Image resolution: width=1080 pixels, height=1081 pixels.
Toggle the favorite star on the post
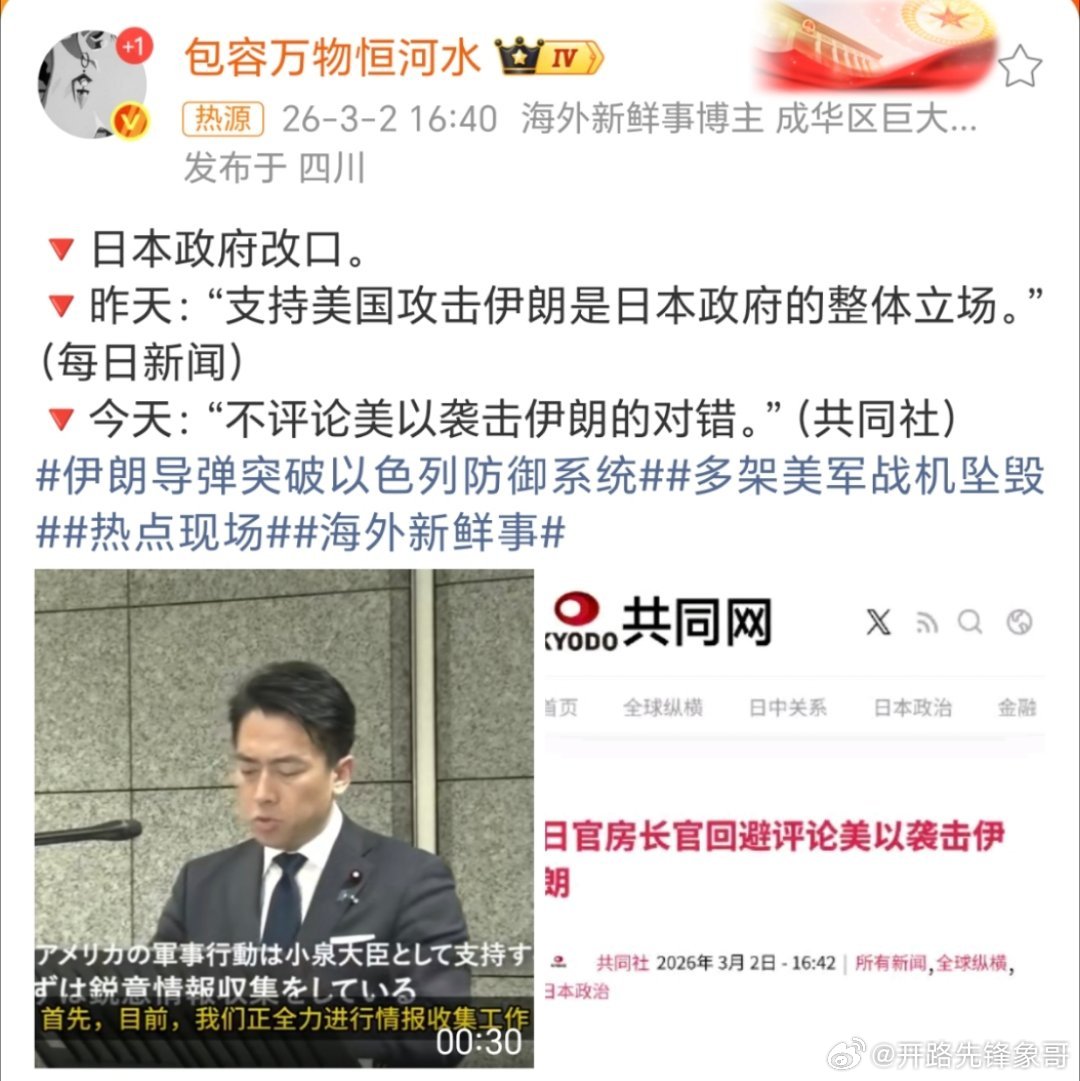click(1022, 64)
